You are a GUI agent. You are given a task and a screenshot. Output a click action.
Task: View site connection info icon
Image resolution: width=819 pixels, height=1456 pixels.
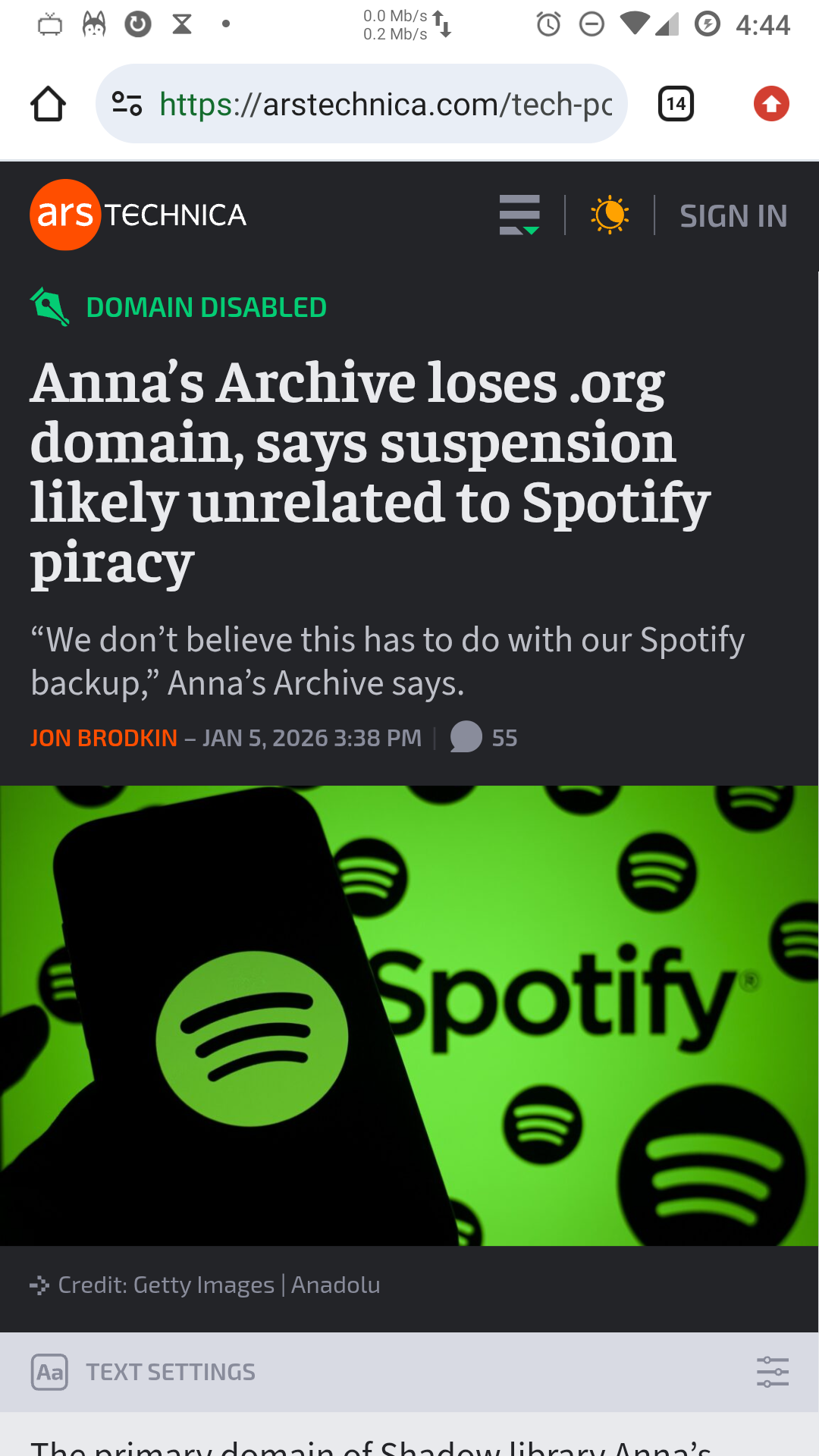(x=127, y=104)
